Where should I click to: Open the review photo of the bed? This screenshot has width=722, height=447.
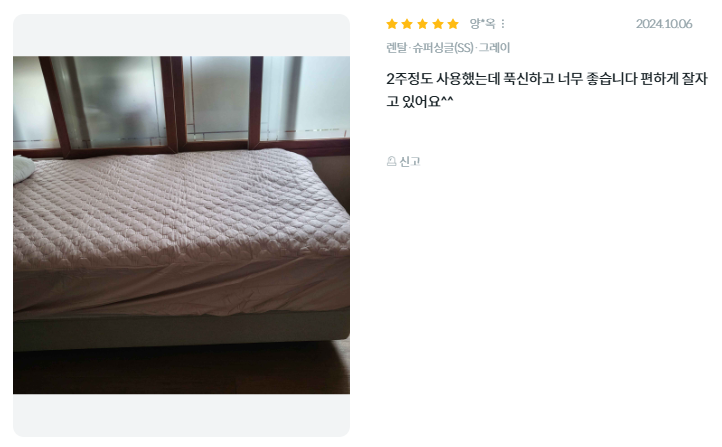click(x=181, y=225)
